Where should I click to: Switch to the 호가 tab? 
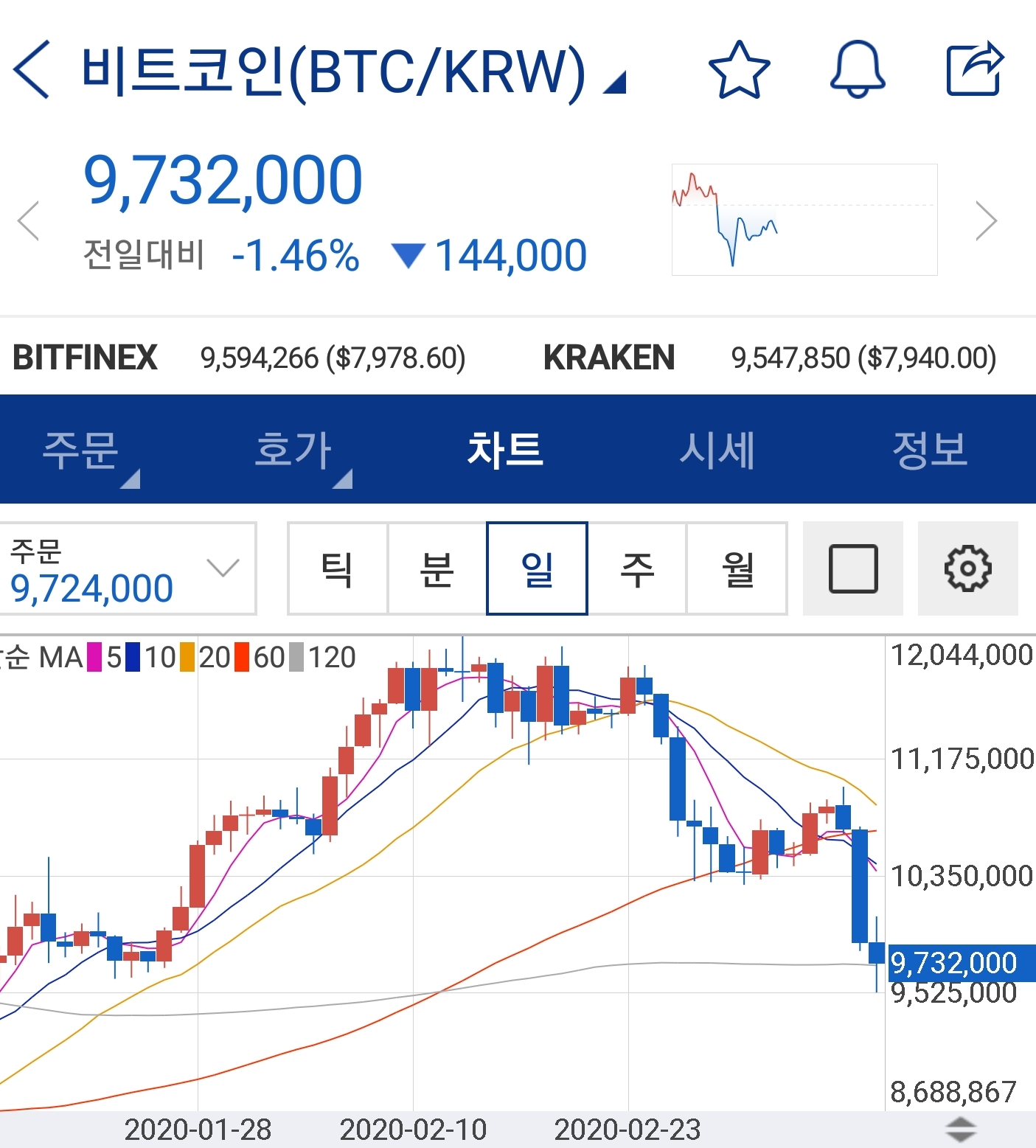(293, 450)
